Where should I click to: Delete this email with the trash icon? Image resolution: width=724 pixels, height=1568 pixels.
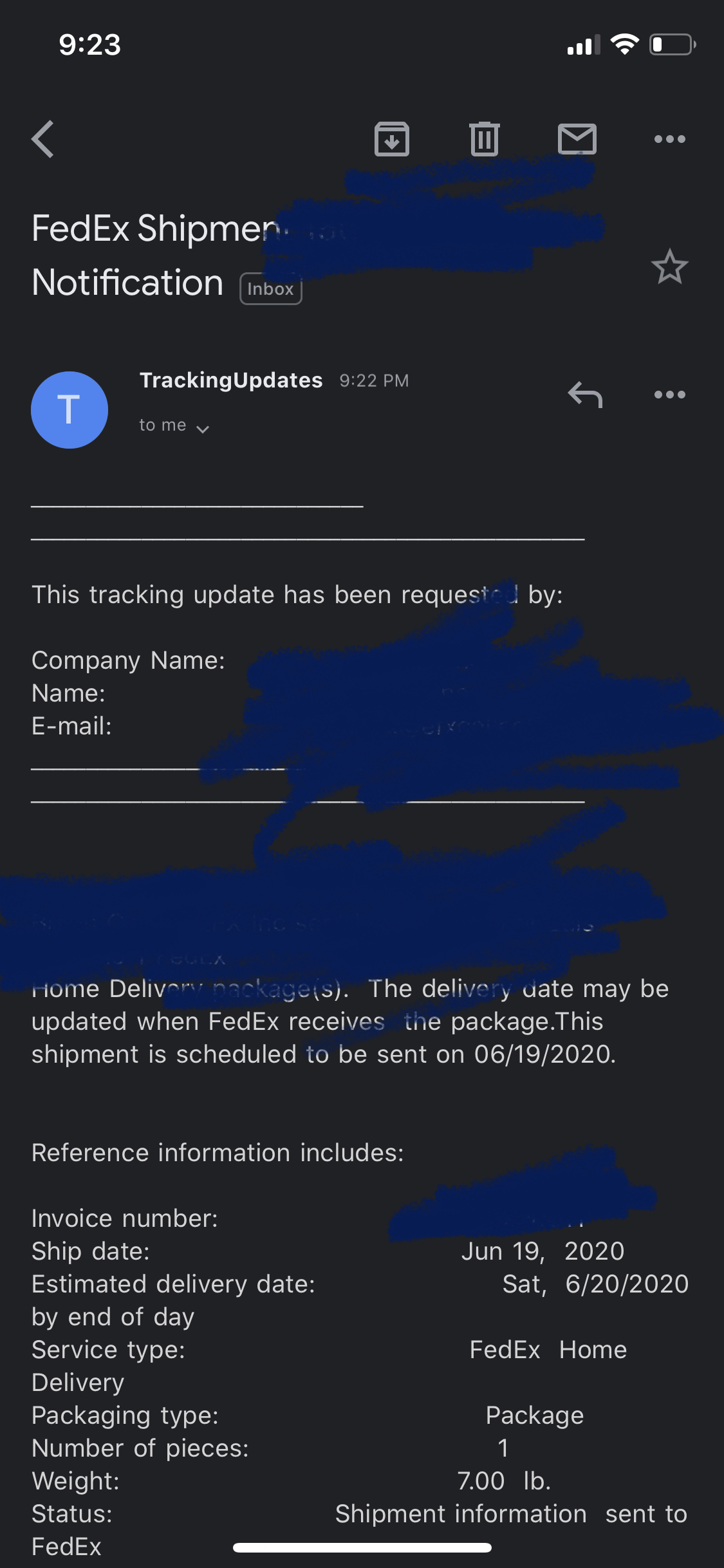(x=484, y=139)
